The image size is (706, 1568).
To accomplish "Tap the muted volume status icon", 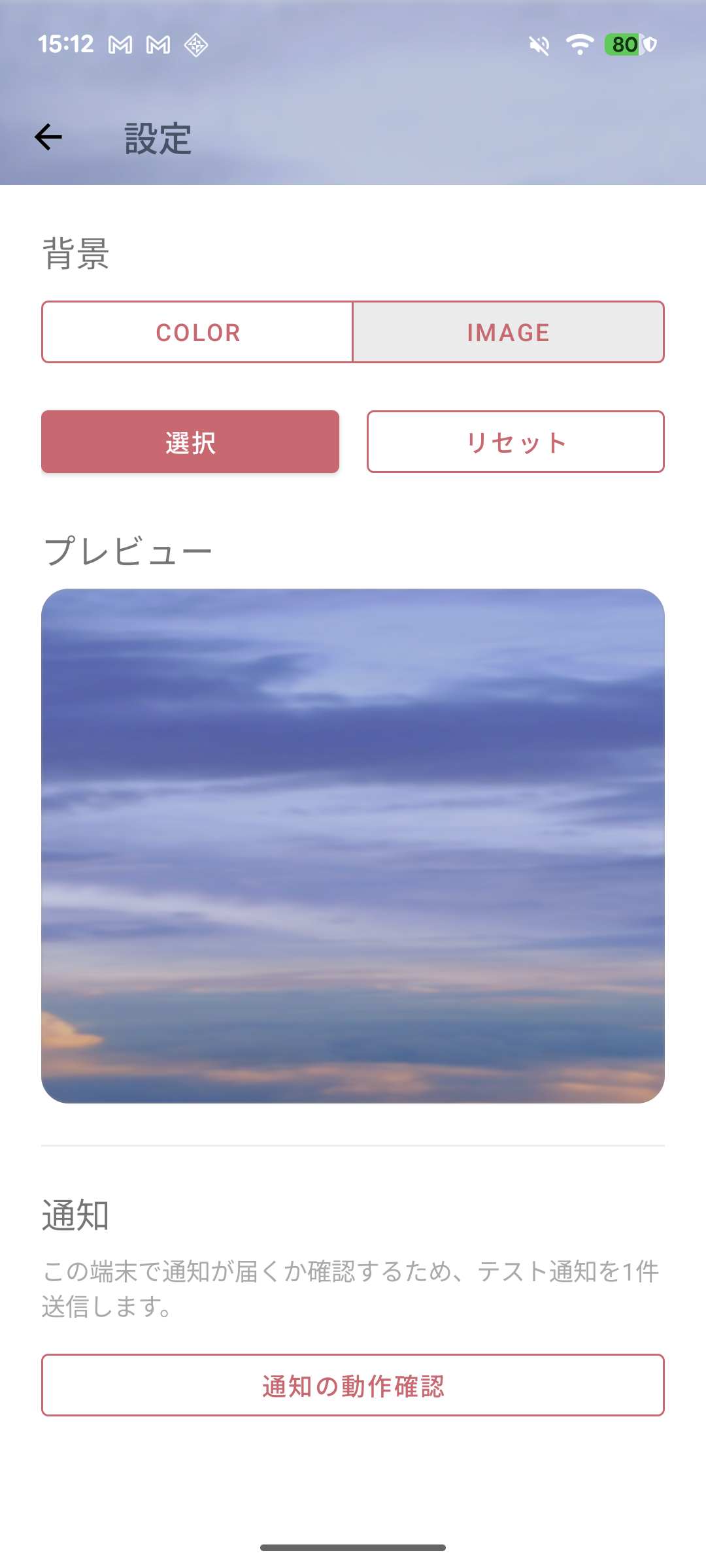I will pos(540,44).
